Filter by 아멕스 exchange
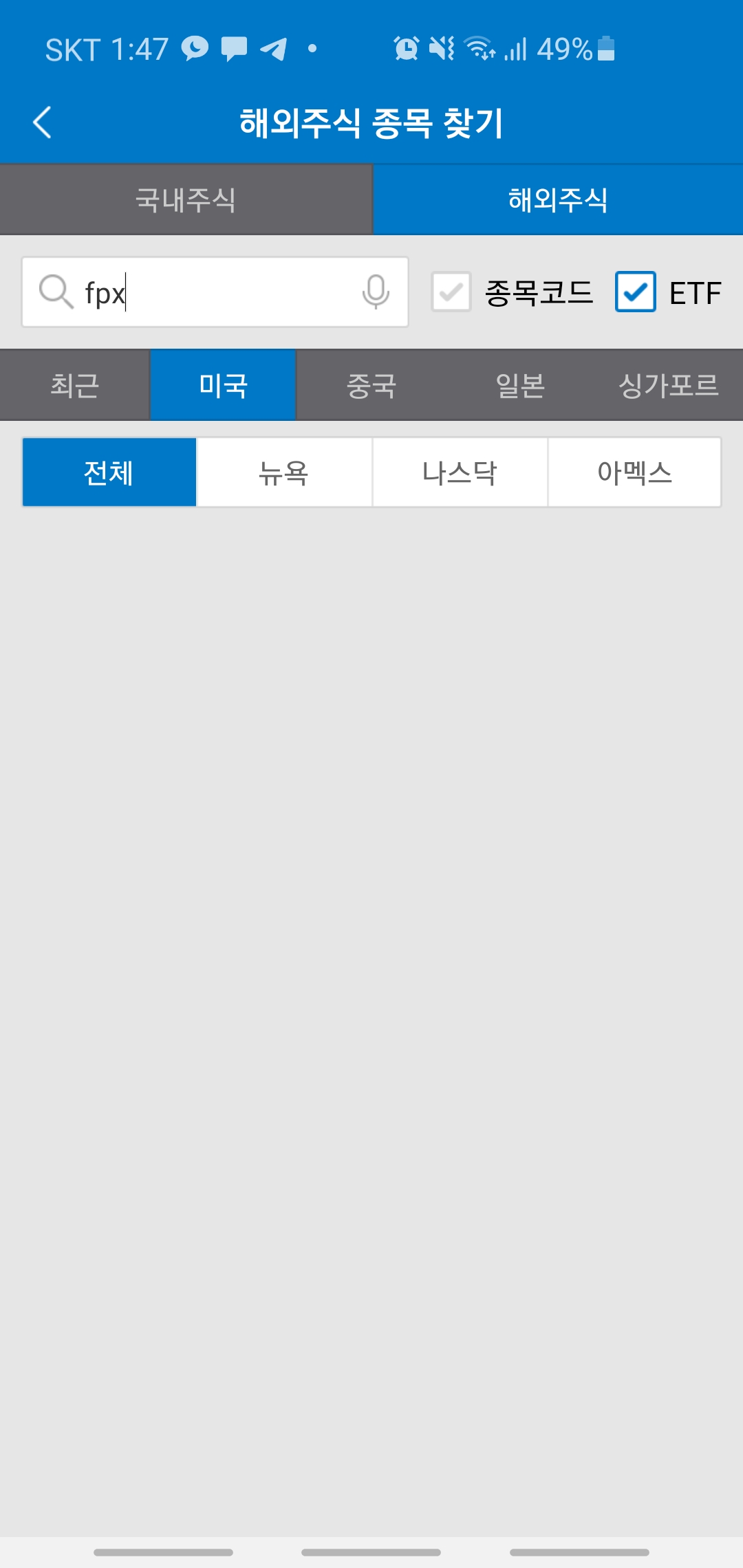743x1568 pixels. (634, 472)
